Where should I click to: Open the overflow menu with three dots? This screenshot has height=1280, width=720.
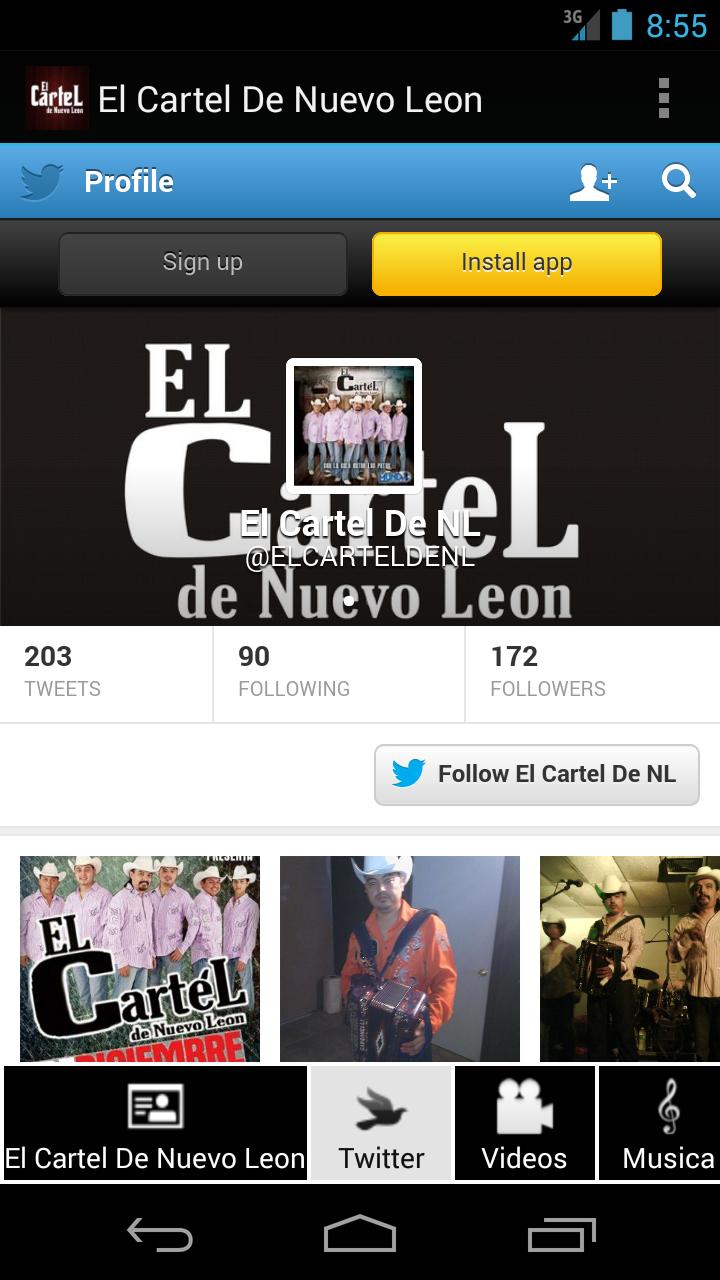click(x=663, y=99)
